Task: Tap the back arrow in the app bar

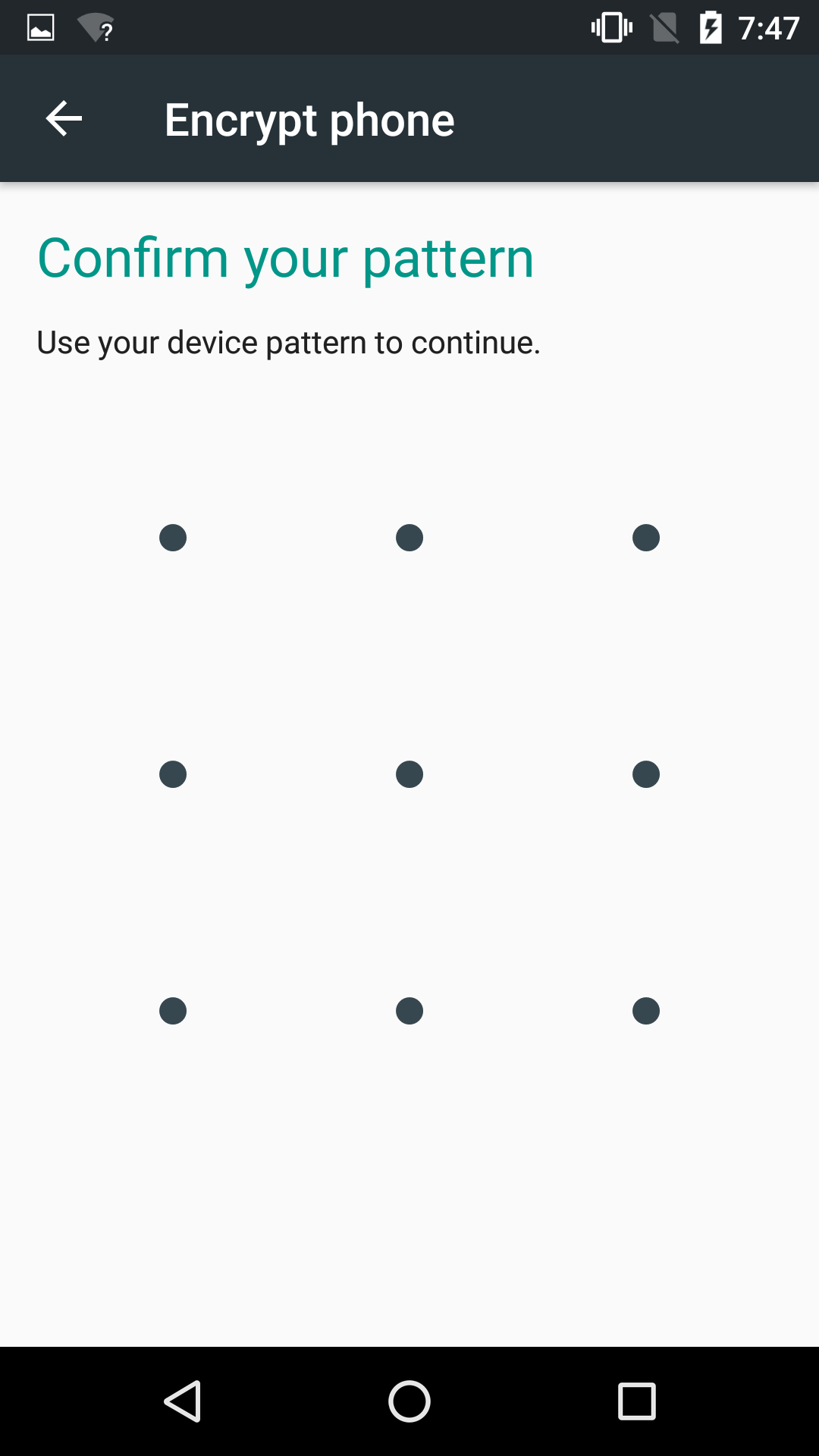Action: click(62, 118)
